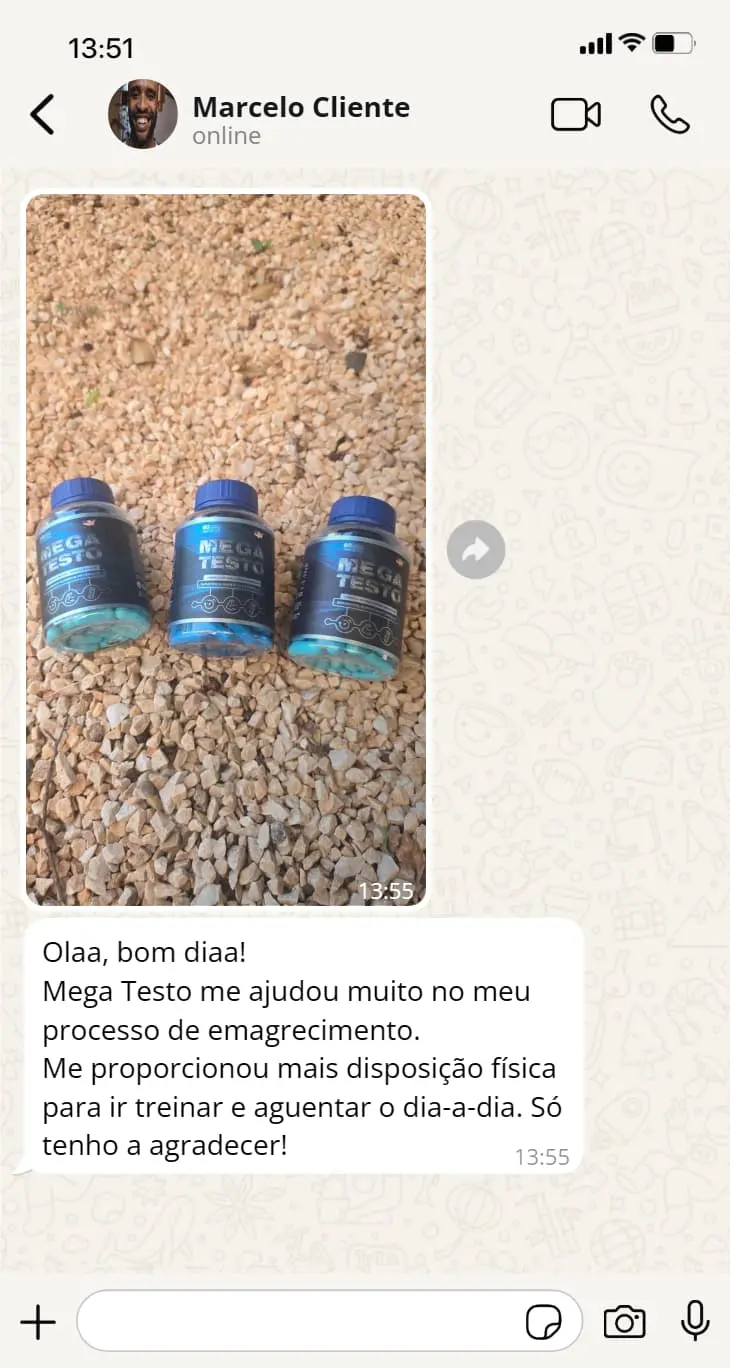Open the attachment plus menu
The height and width of the screenshot is (1368, 730).
(x=38, y=1322)
